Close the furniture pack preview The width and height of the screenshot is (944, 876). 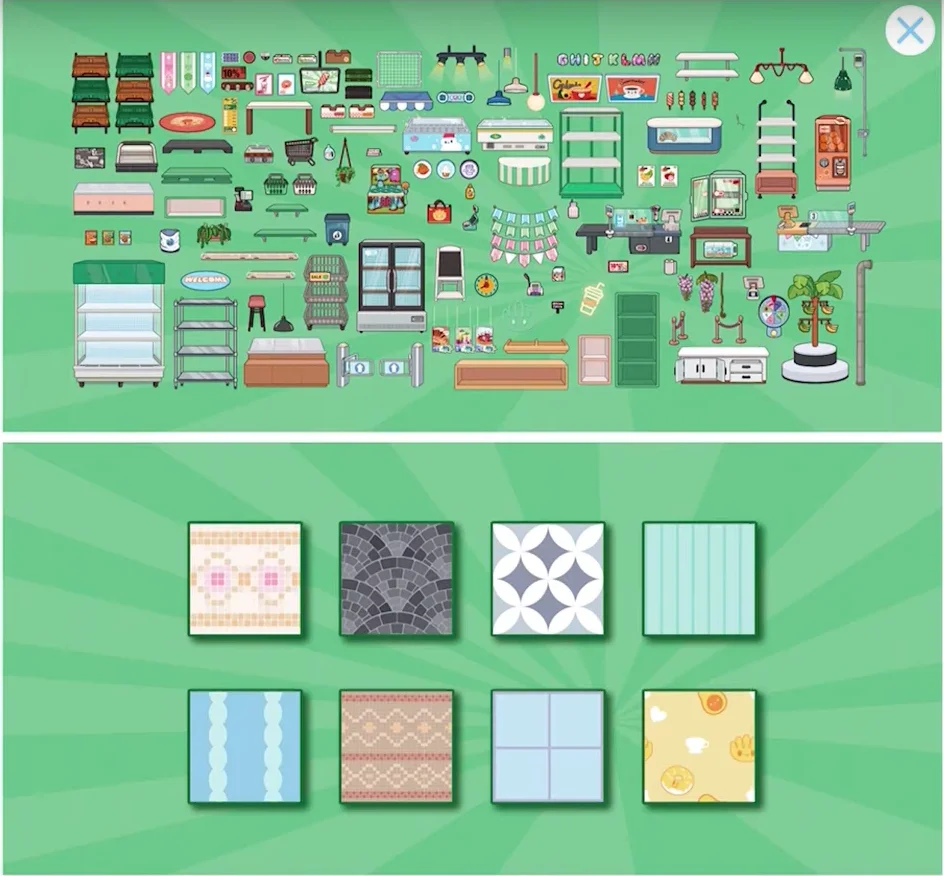909,31
